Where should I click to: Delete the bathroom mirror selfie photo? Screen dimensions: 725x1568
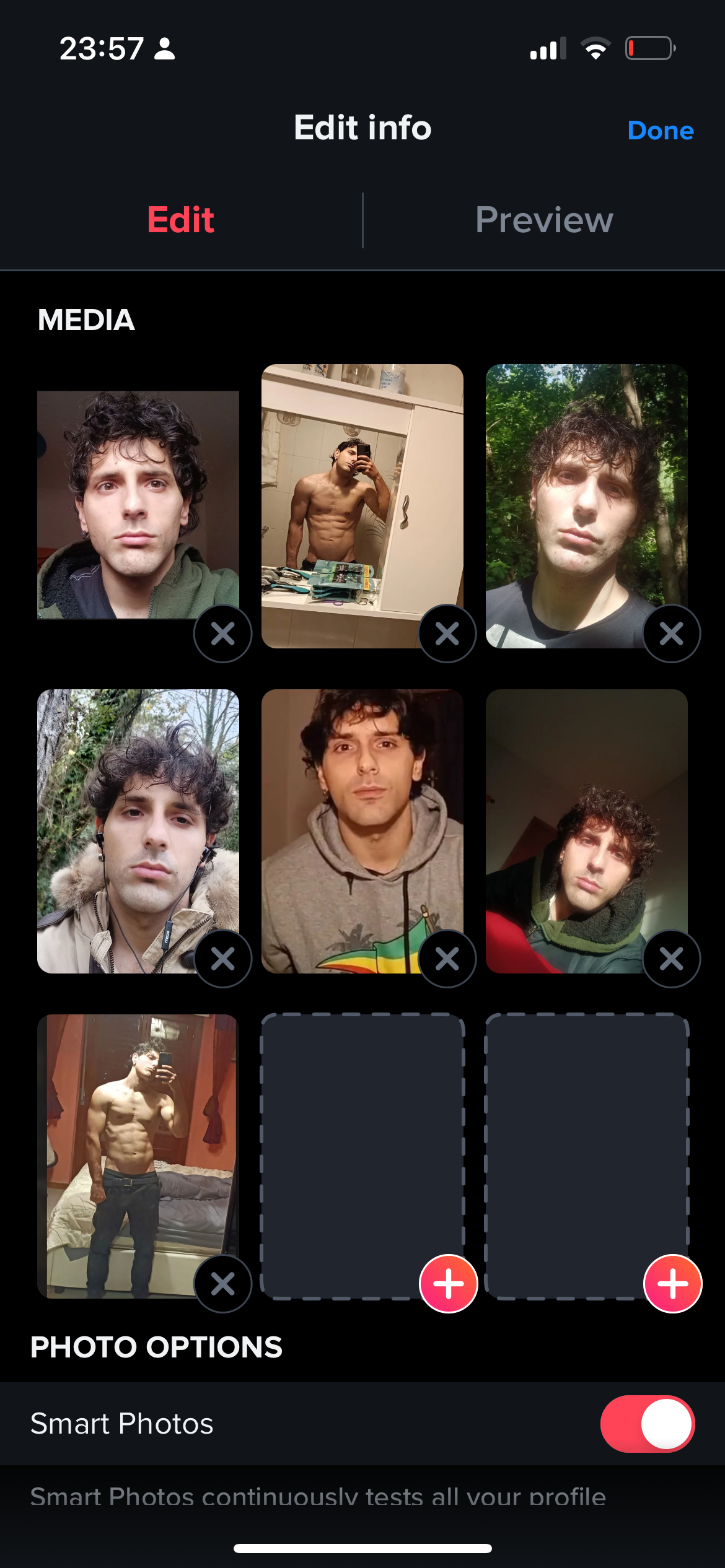click(447, 634)
